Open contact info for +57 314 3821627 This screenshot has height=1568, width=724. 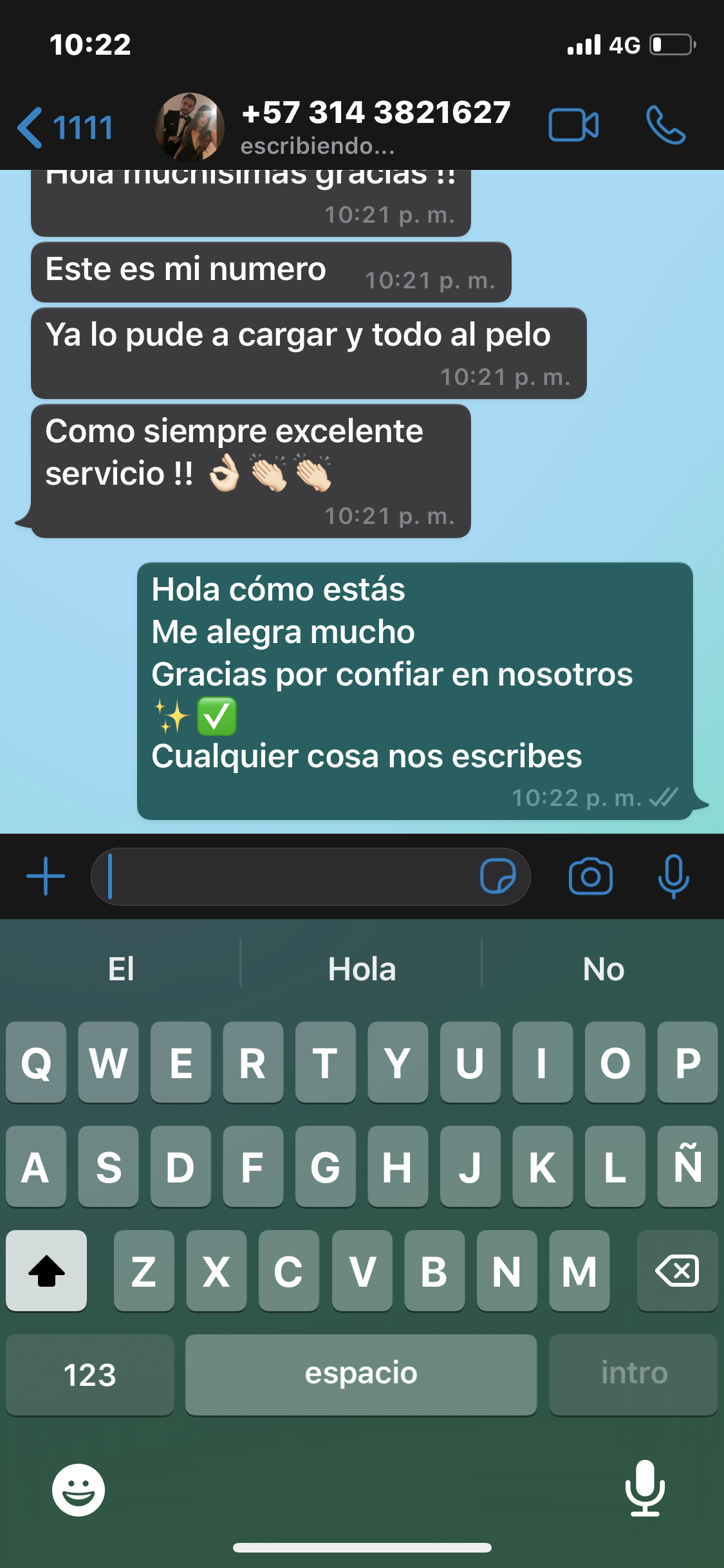(x=375, y=126)
